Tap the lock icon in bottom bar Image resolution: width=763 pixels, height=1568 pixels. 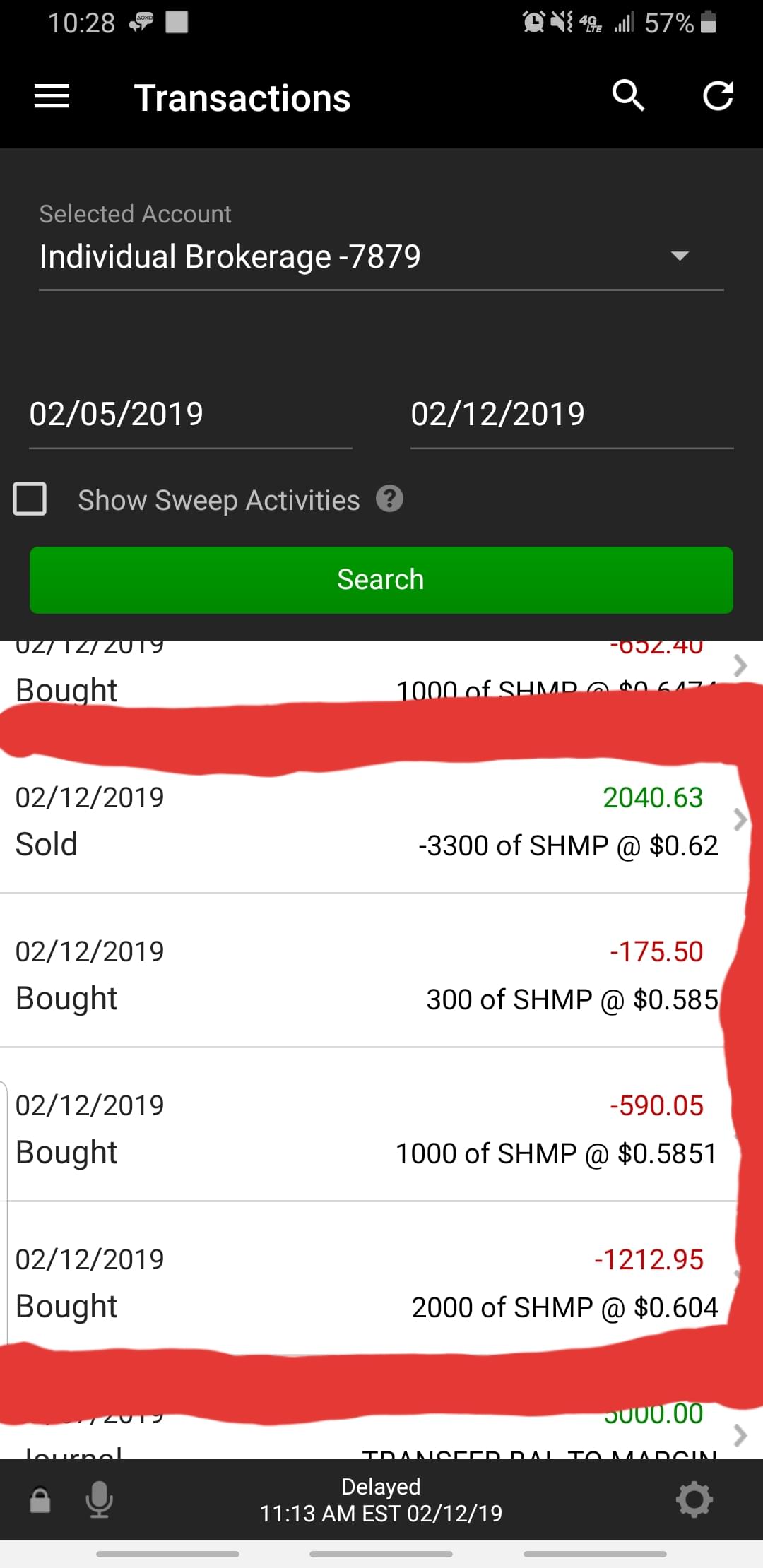pyautogui.click(x=40, y=1499)
